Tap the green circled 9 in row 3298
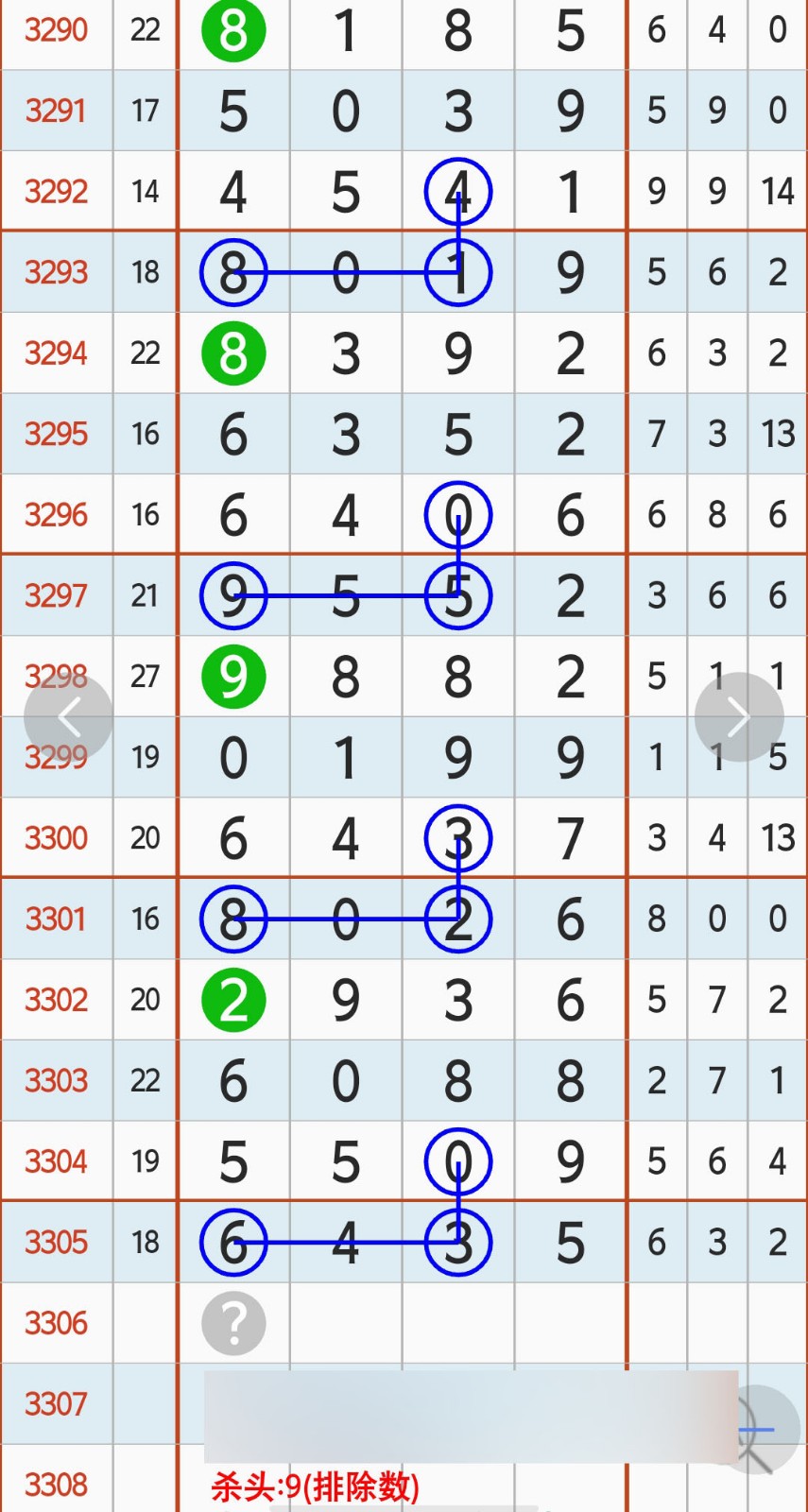Image resolution: width=808 pixels, height=1512 pixels. click(x=233, y=676)
